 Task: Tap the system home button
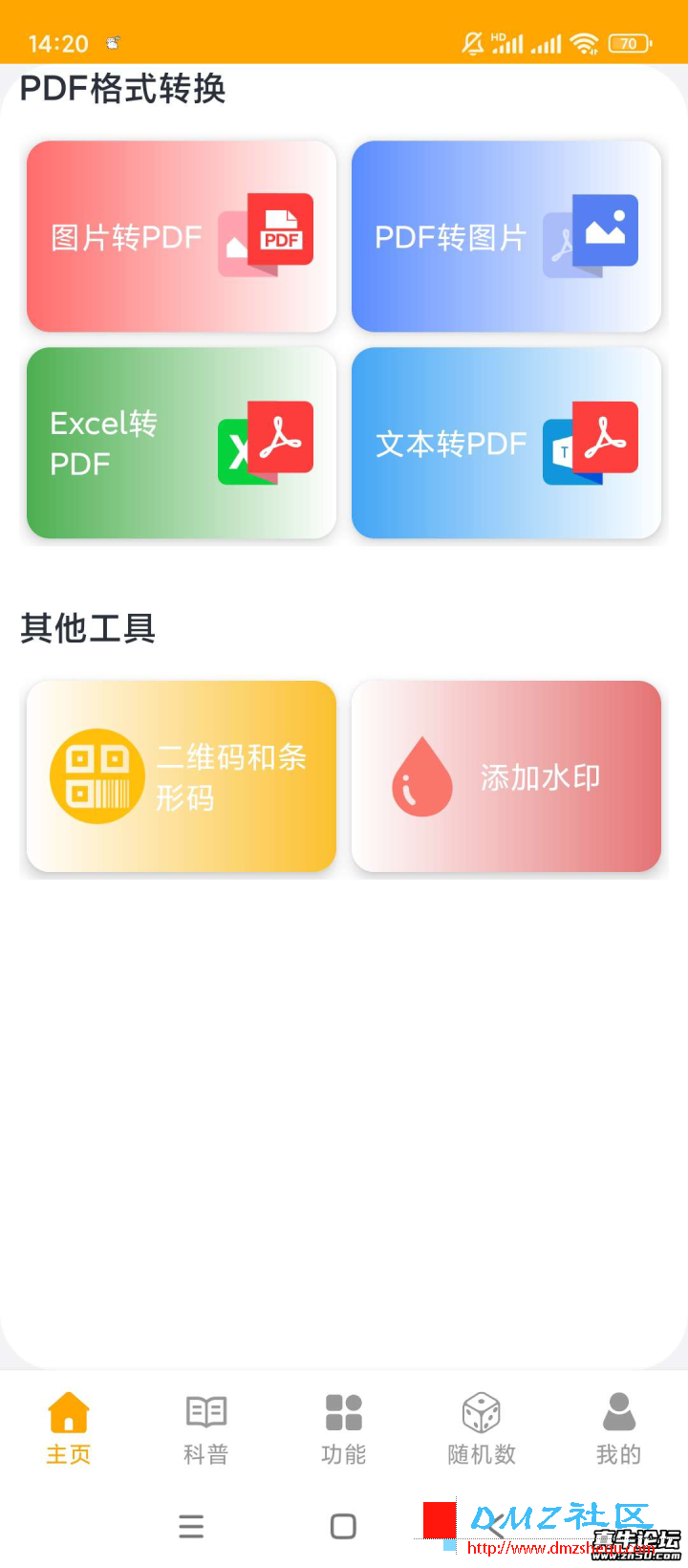tap(343, 1526)
